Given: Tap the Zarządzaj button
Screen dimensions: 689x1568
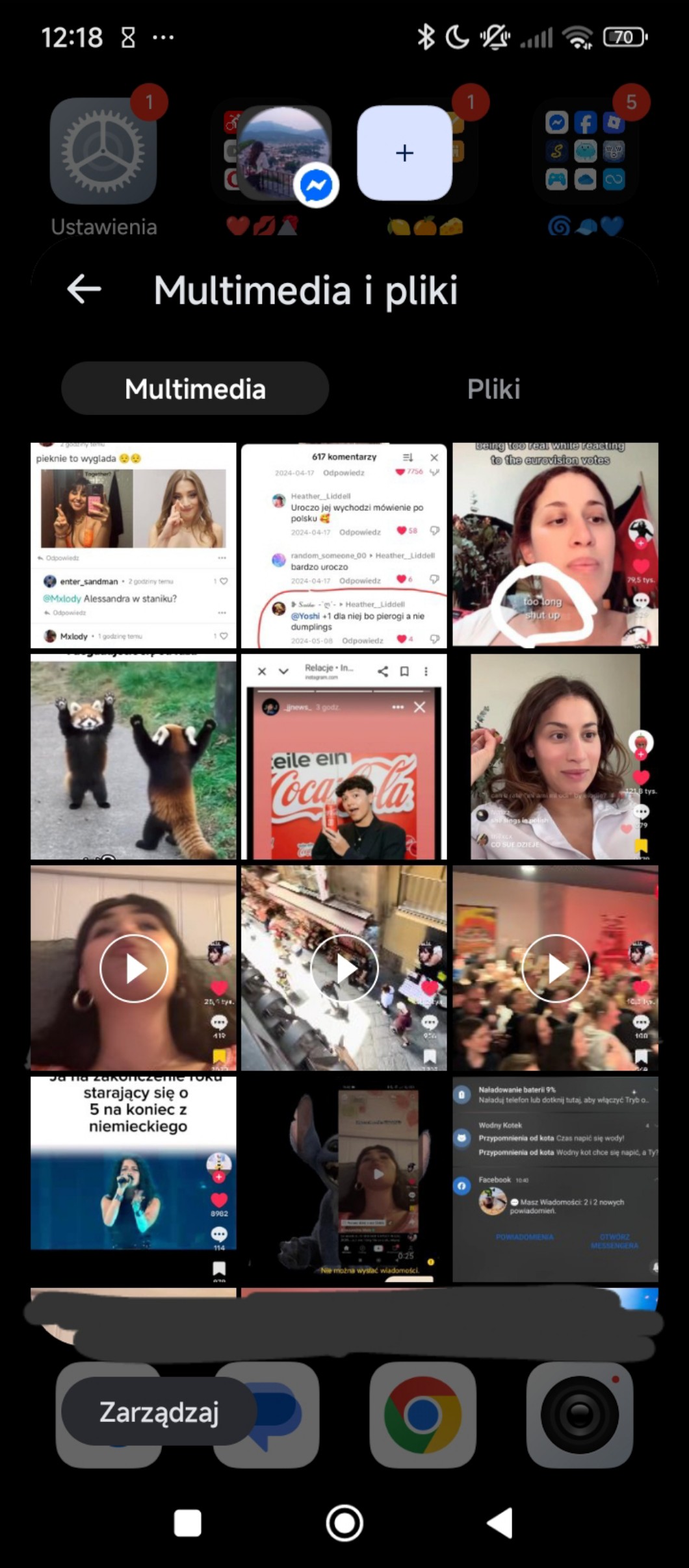Looking at the screenshot, I should [x=159, y=1411].
